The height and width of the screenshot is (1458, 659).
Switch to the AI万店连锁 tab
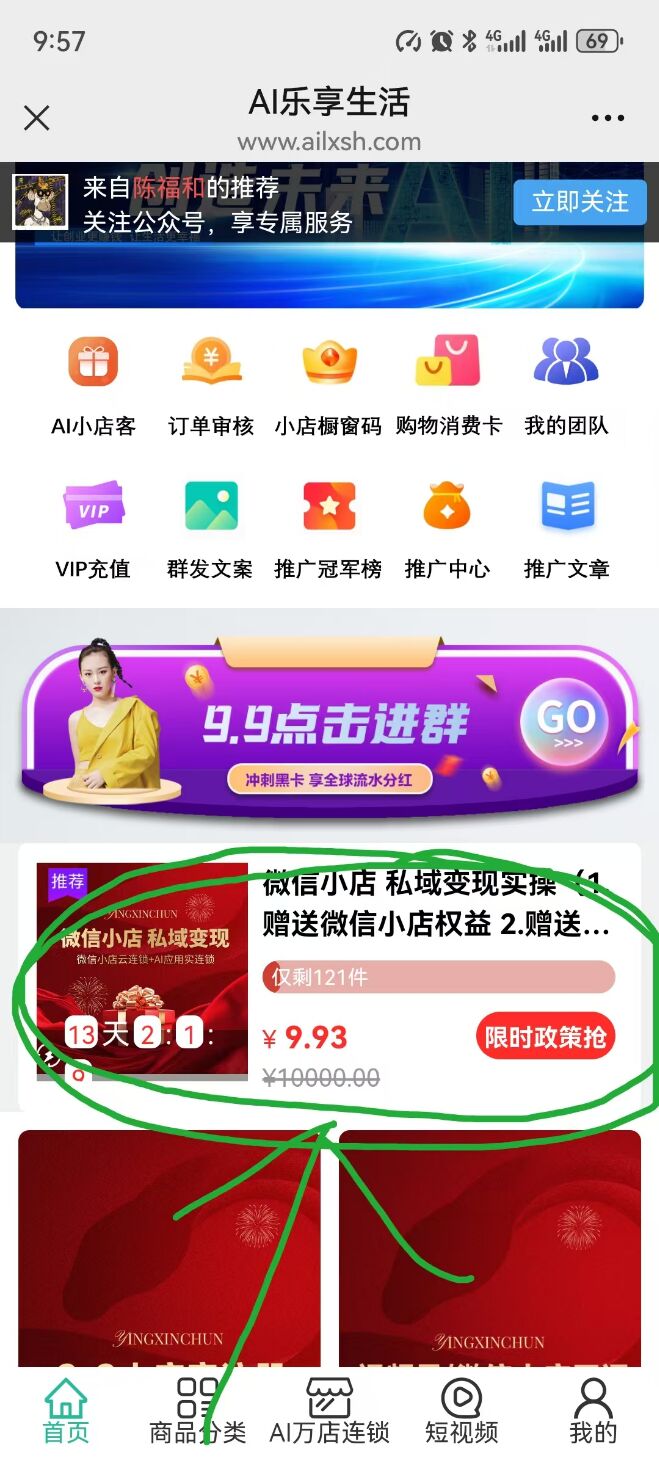pyautogui.click(x=329, y=1410)
